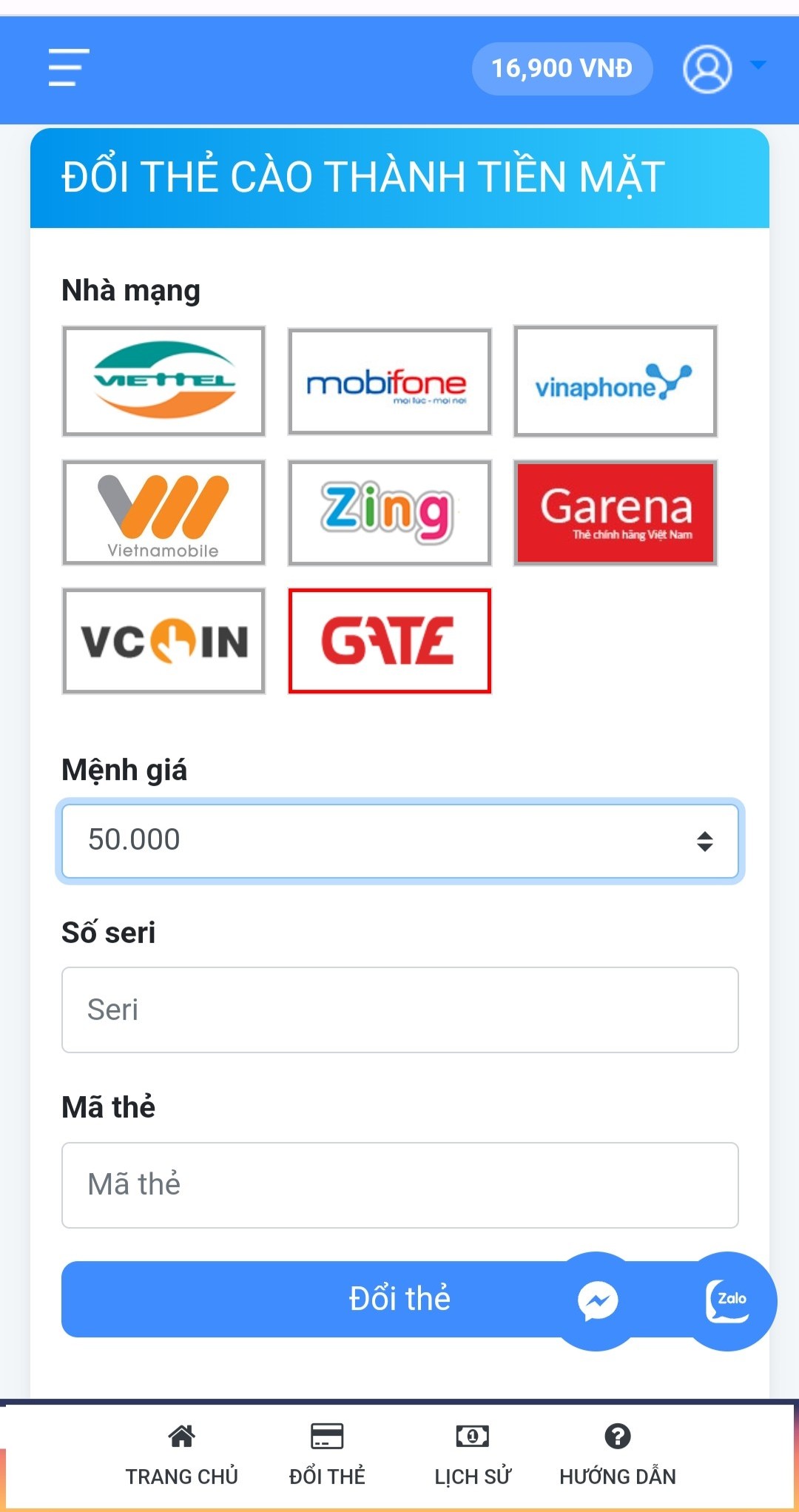Go to the Trang chủ tab

181,1455
